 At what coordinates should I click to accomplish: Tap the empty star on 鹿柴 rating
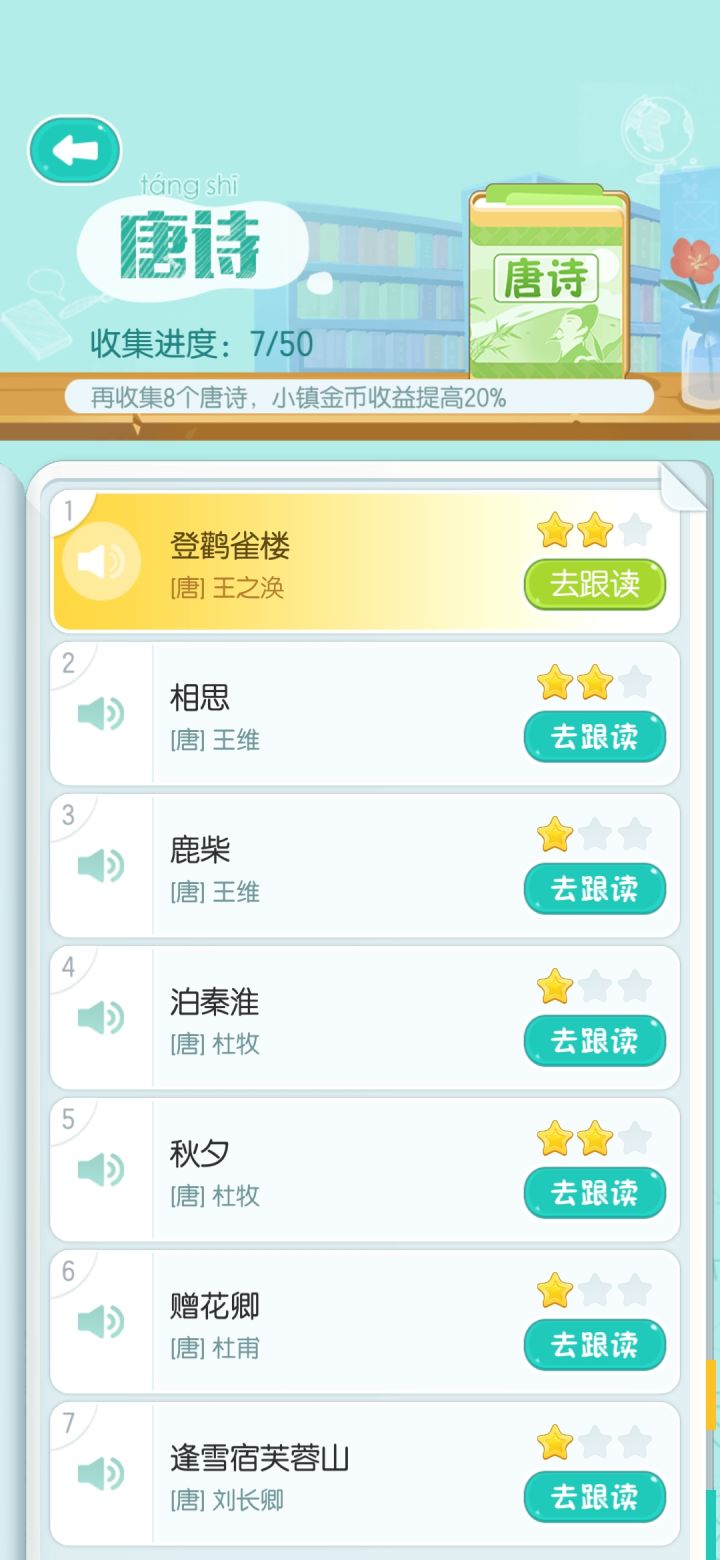(596, 834)
